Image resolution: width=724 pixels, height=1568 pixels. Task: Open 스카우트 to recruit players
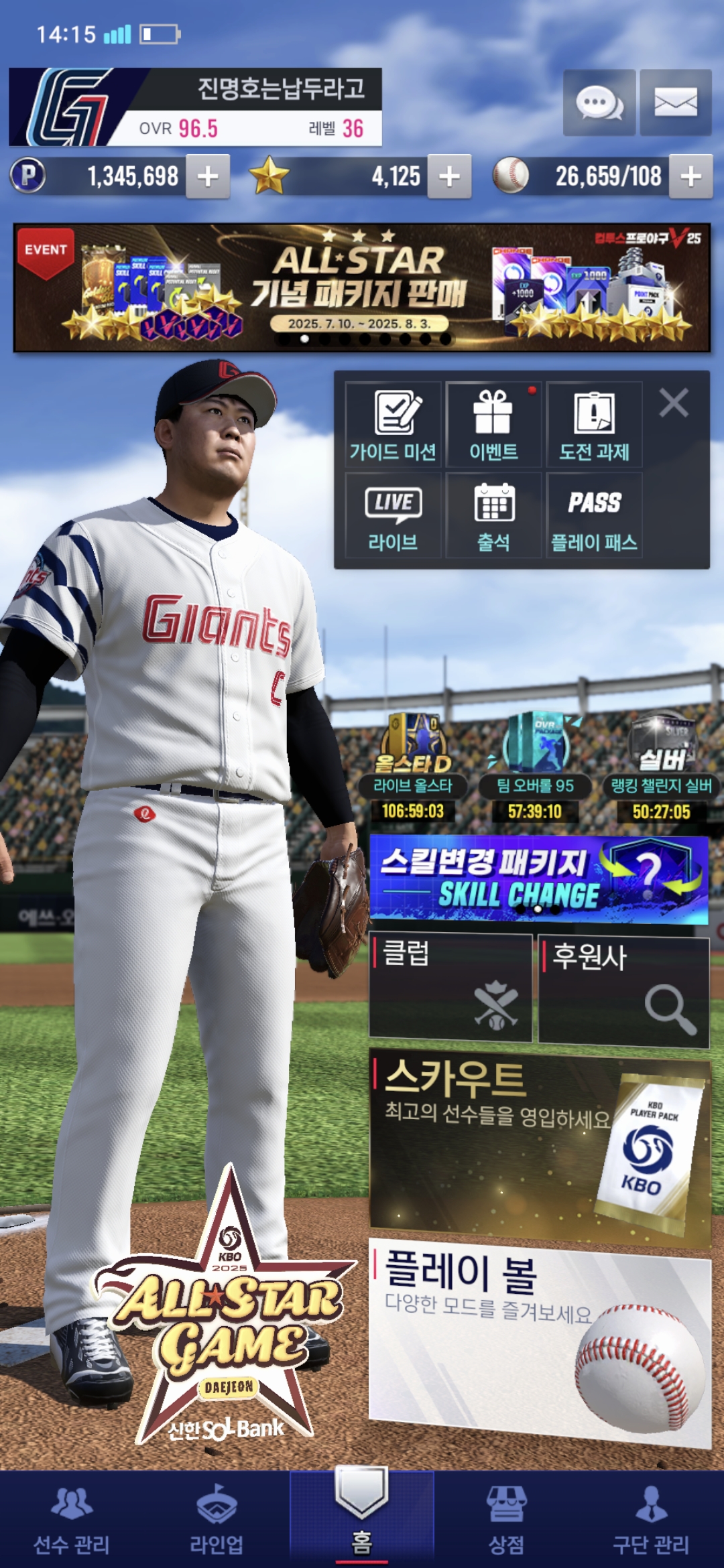tap(540, 1147)
